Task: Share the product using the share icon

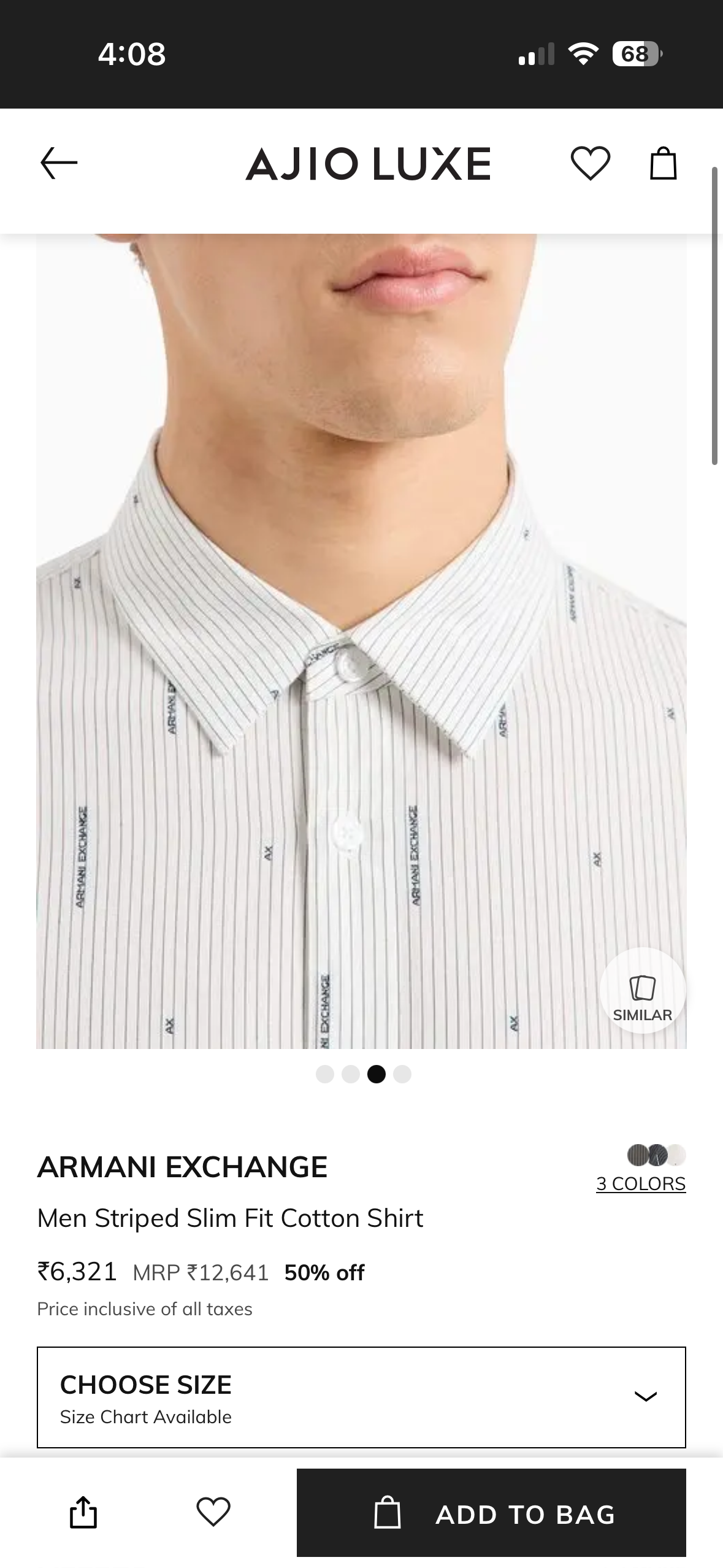Action: [85, 1511]
